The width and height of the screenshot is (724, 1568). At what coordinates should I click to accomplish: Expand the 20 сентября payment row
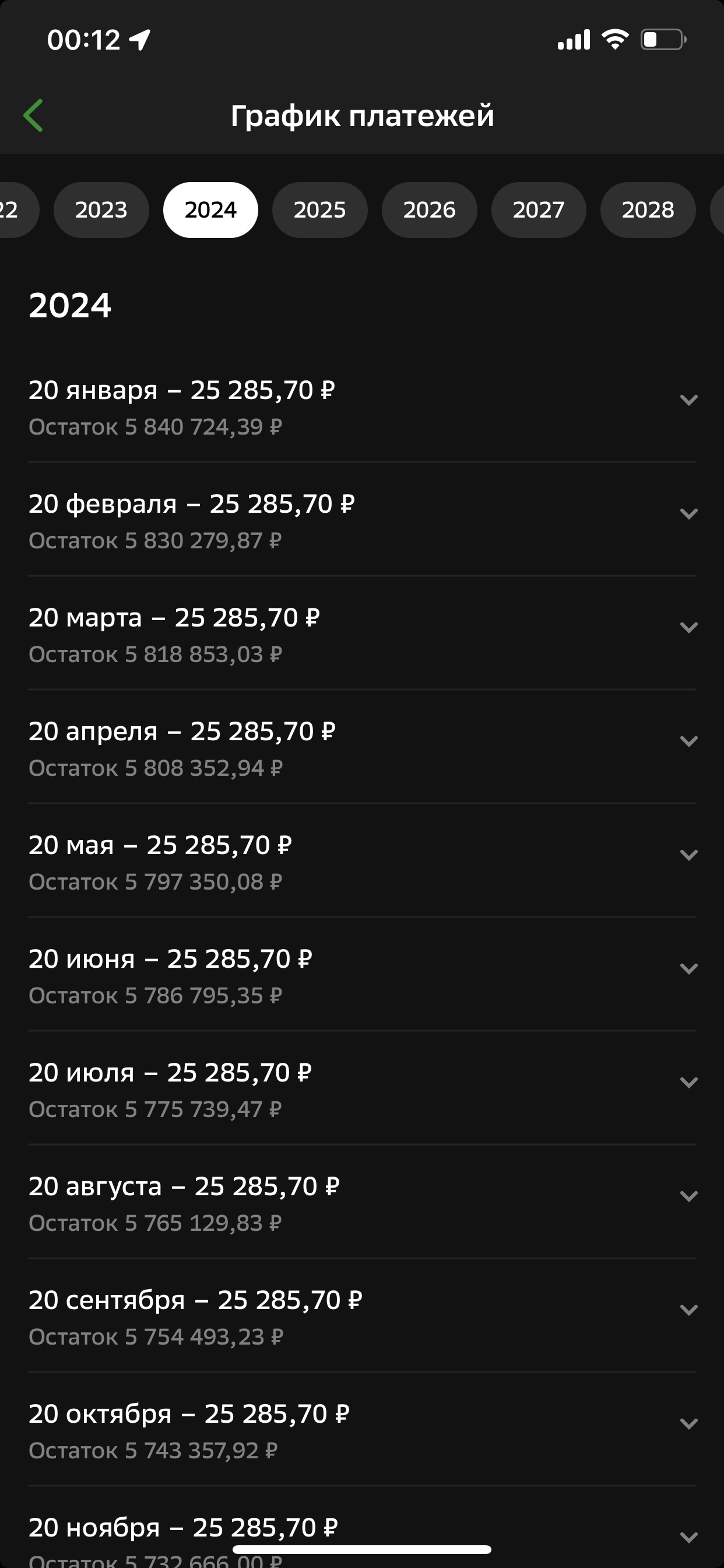(688, 1311)
